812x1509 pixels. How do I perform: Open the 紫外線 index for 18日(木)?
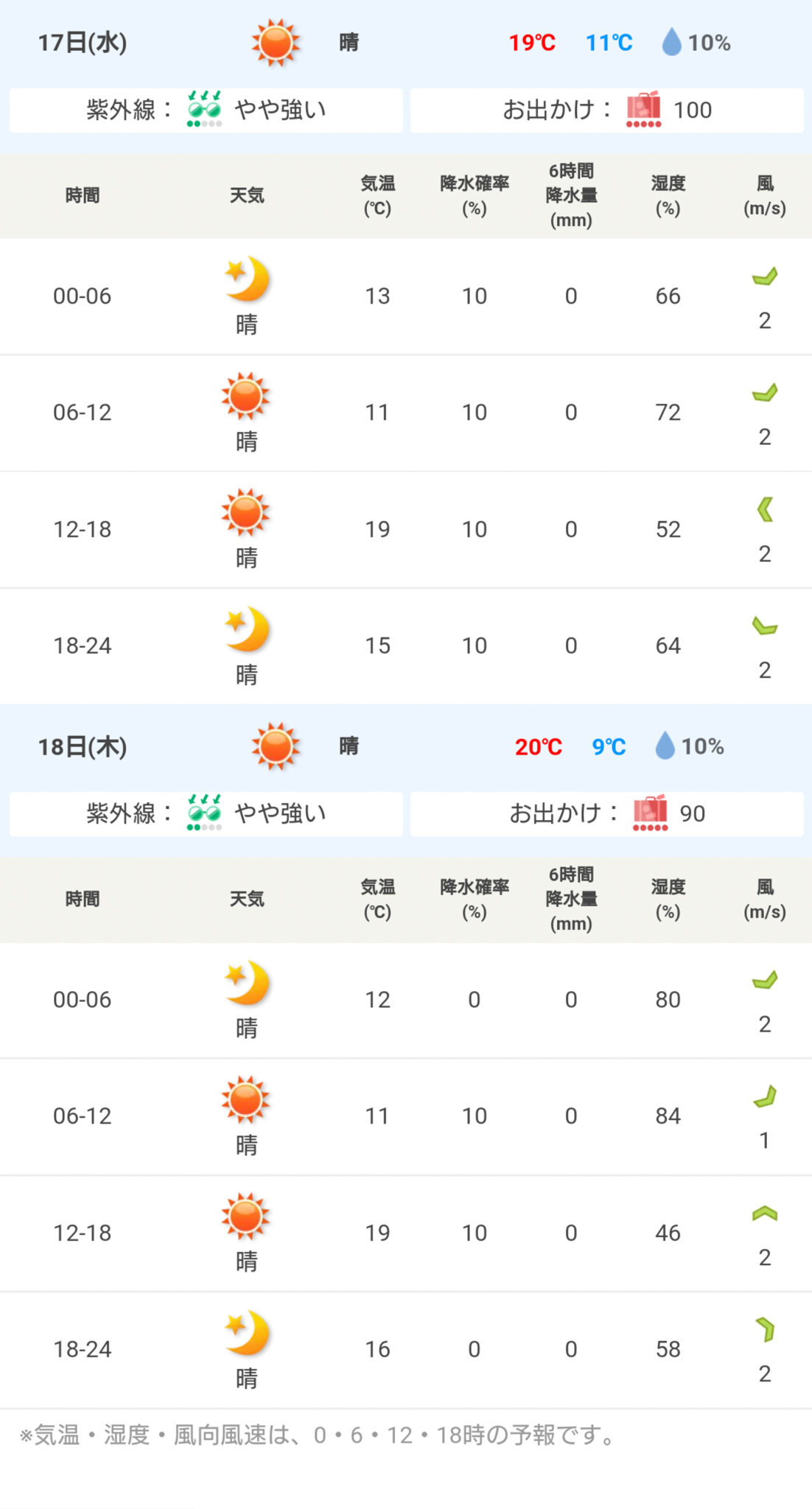pos(206,814)
